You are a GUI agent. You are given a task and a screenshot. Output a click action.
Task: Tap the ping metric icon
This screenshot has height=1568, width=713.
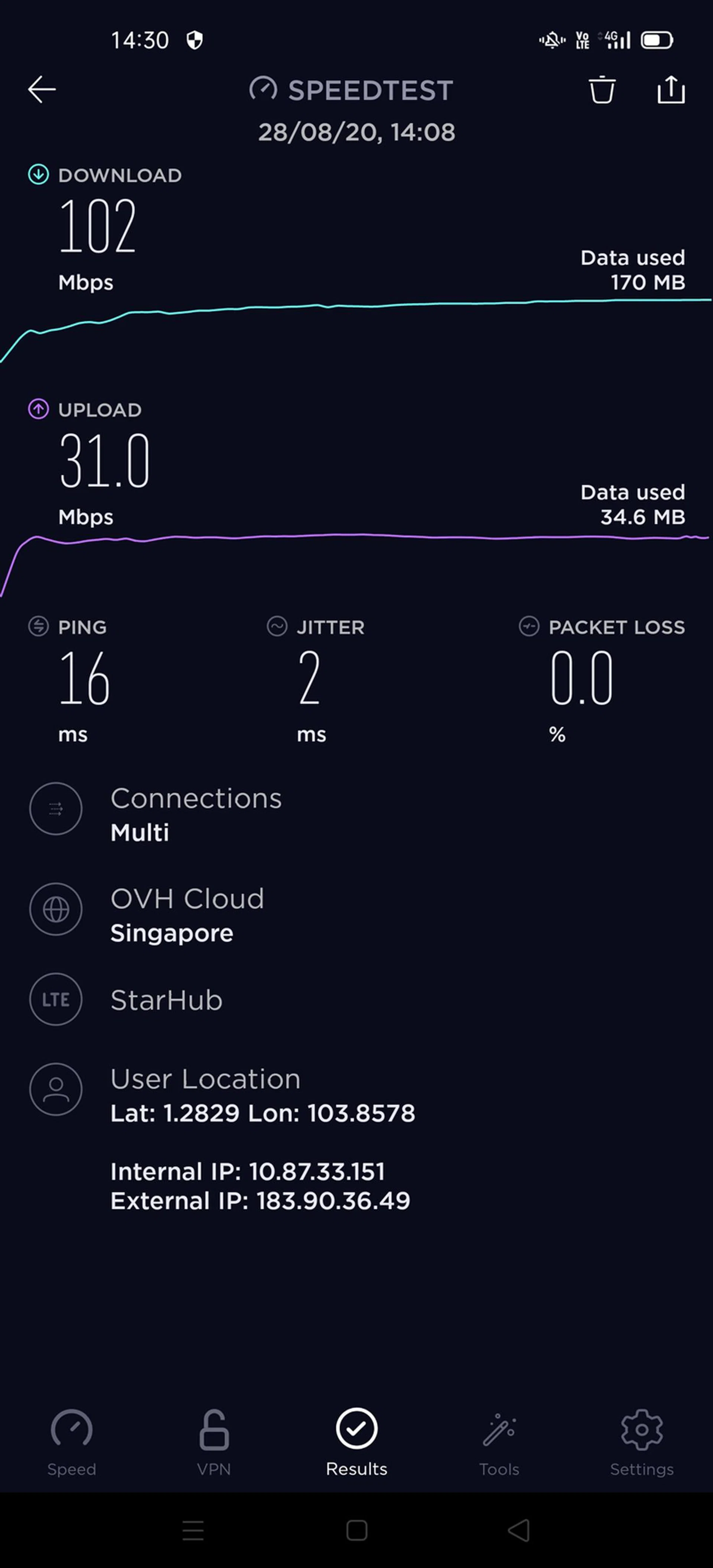[x=38, y=627]
